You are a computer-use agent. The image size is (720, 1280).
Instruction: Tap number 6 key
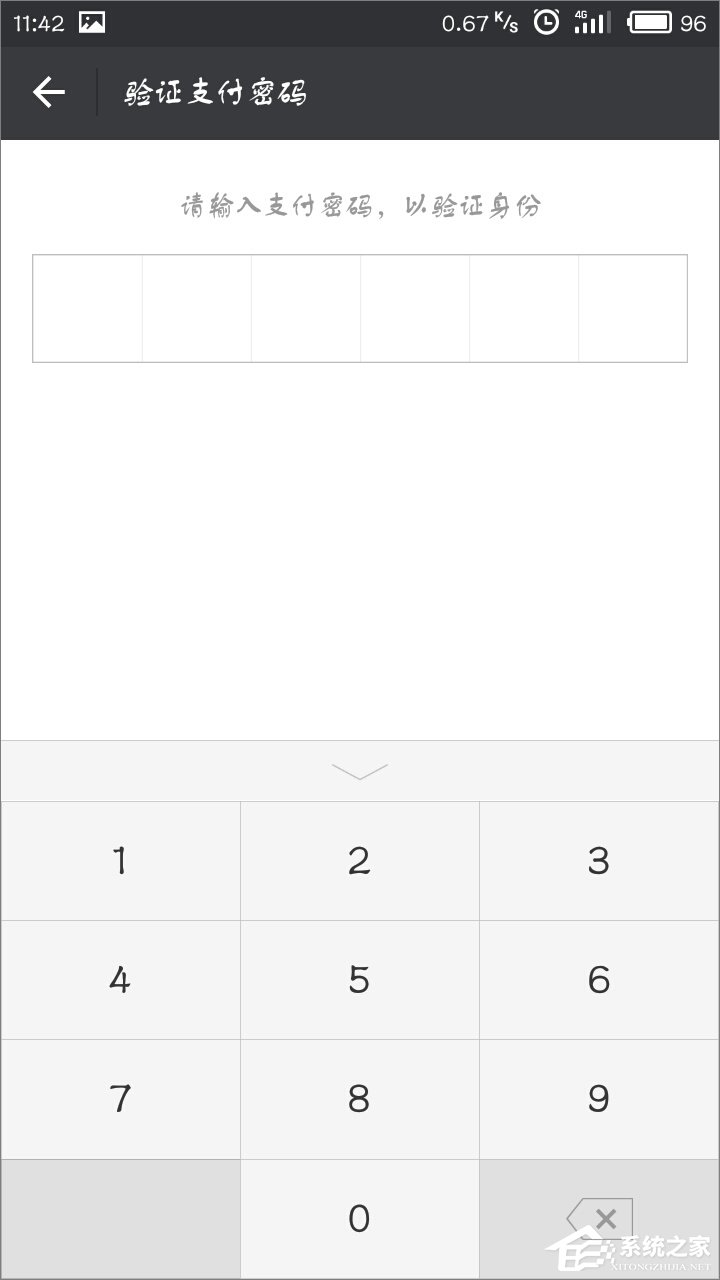599,980
